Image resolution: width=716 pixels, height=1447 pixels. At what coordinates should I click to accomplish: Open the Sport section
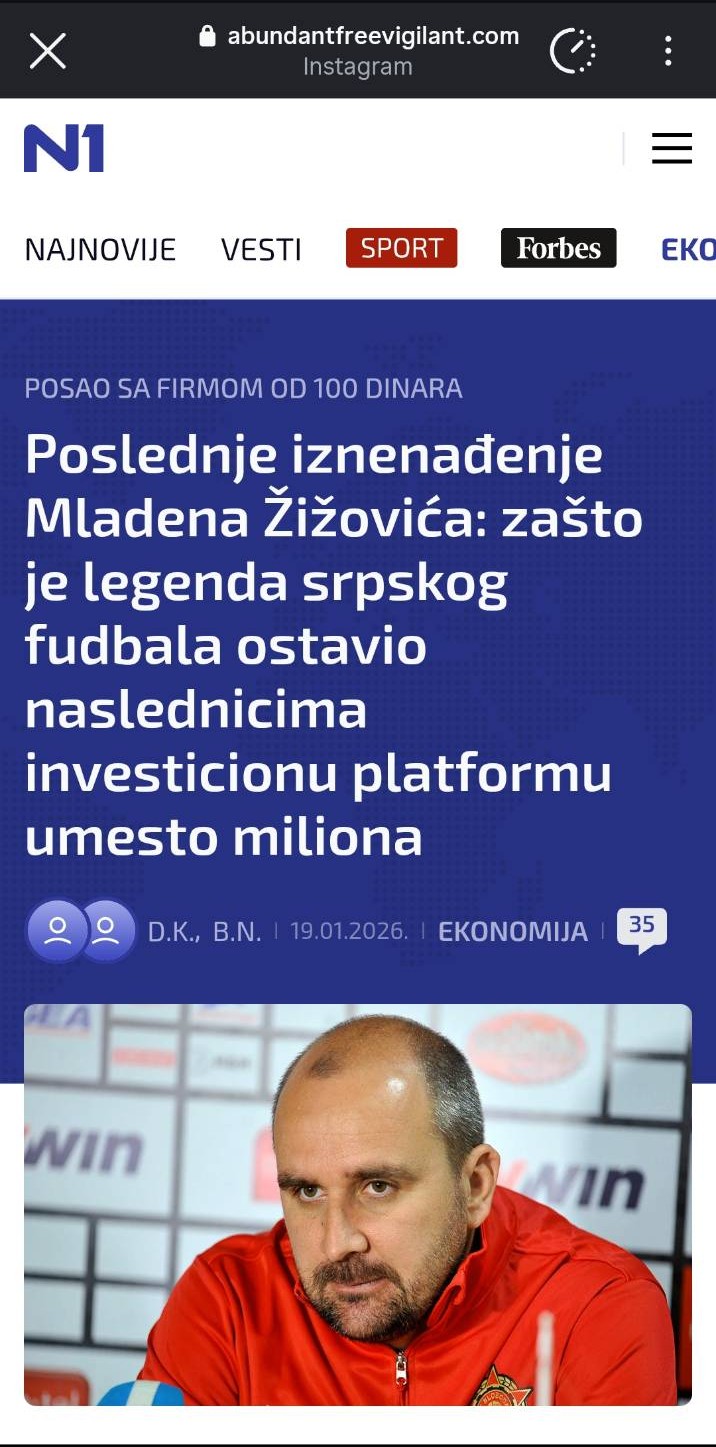coord(401,248)
